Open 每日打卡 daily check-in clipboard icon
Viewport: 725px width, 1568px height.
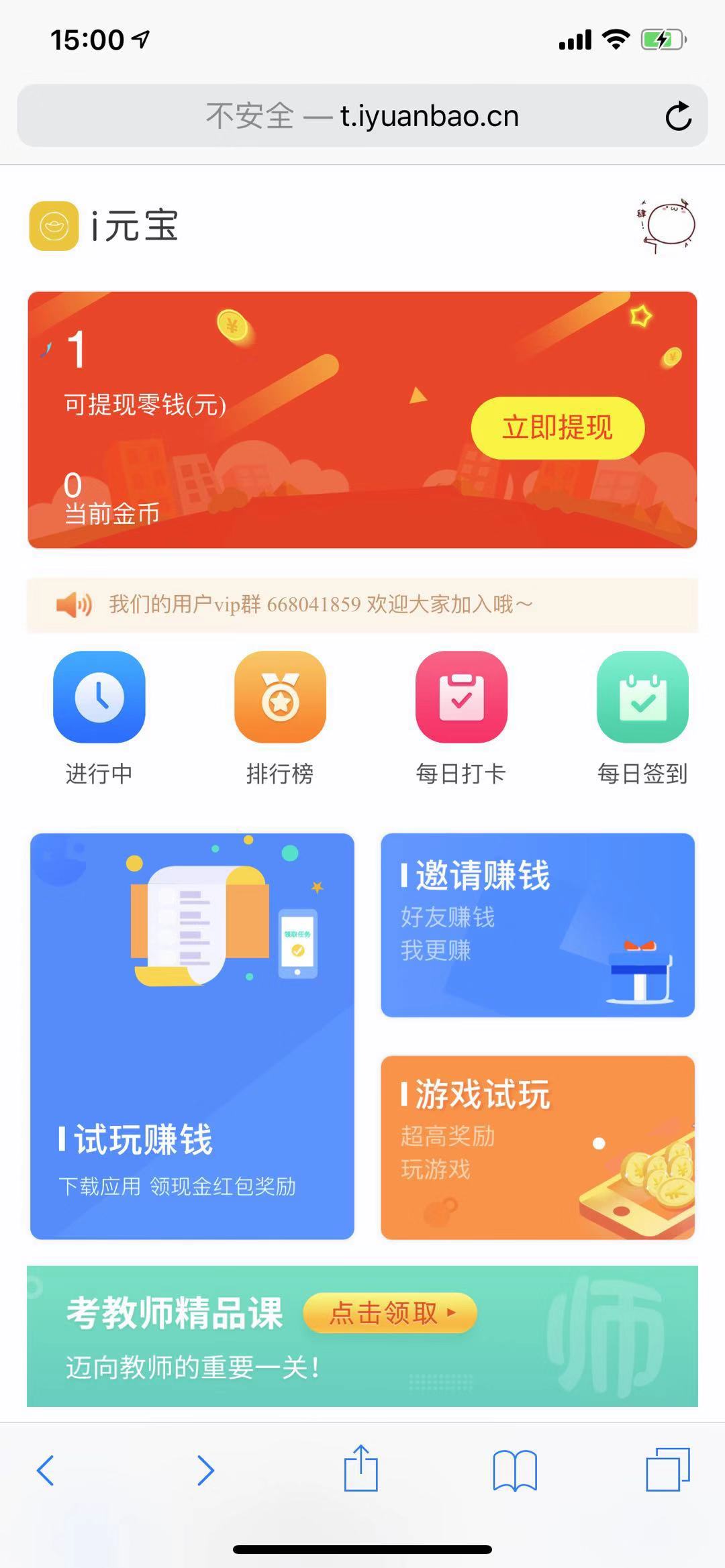tap(461, 698)
